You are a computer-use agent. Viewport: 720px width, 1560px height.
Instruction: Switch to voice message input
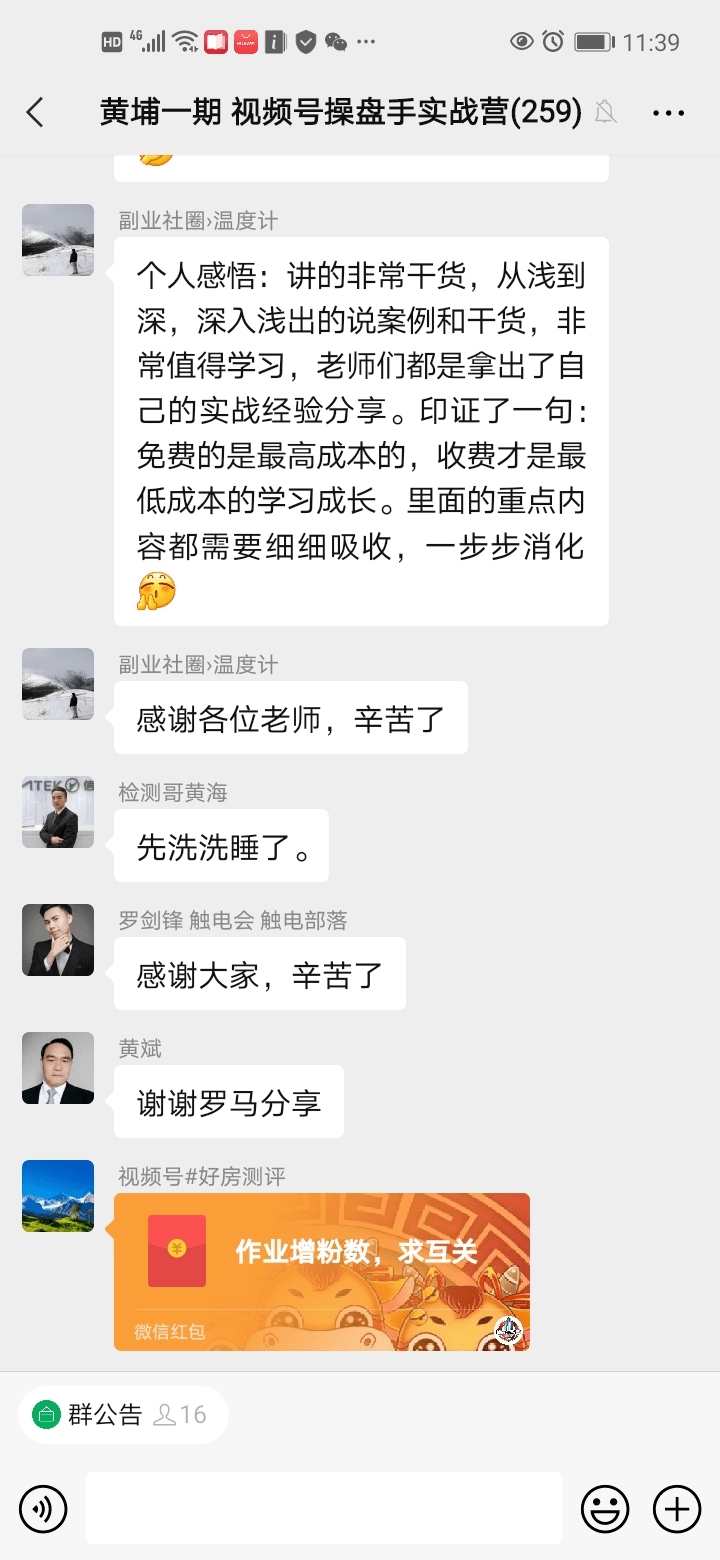click(x=43, y=1508)
